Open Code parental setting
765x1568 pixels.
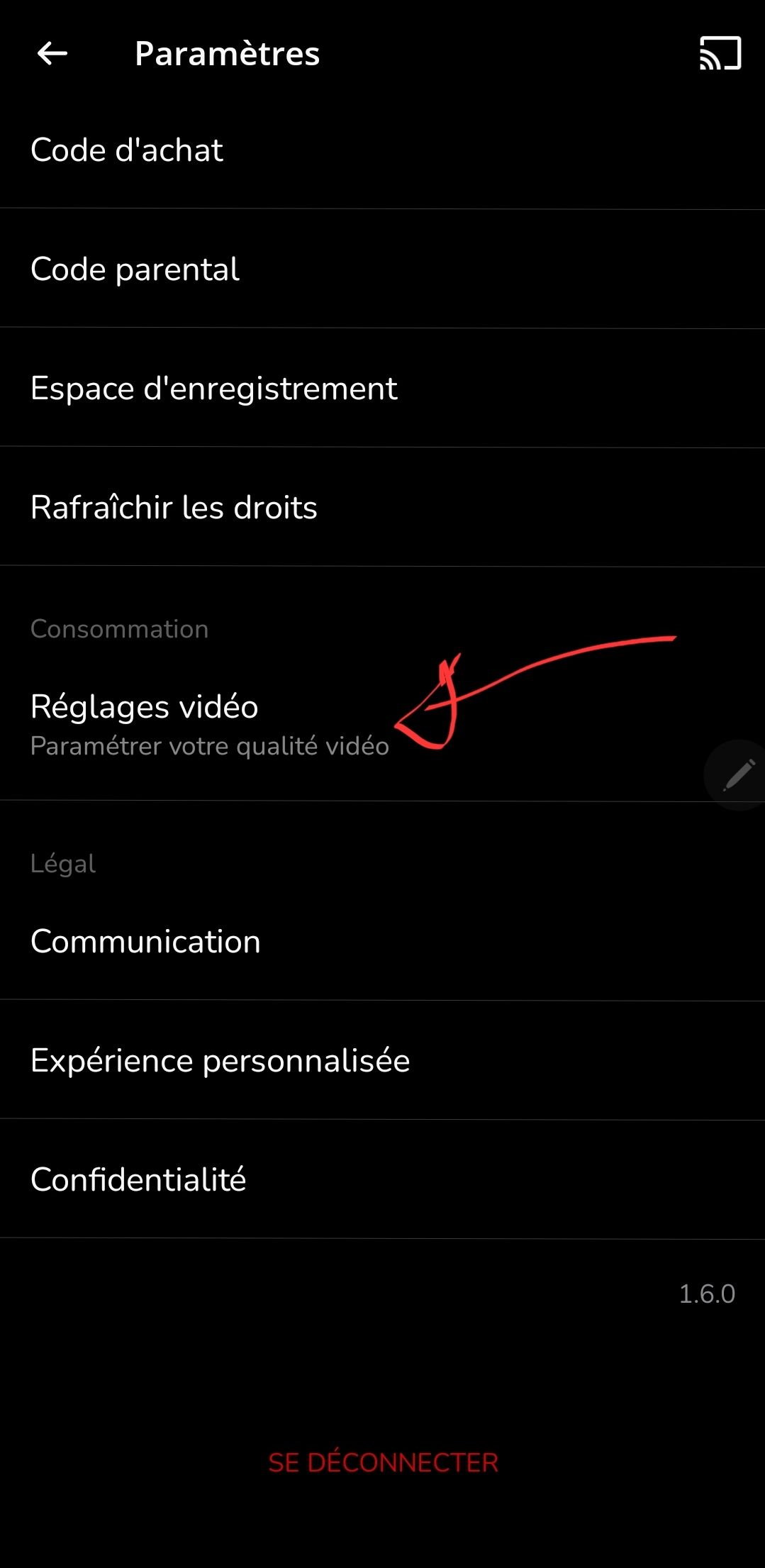click(x=135, y=269)
